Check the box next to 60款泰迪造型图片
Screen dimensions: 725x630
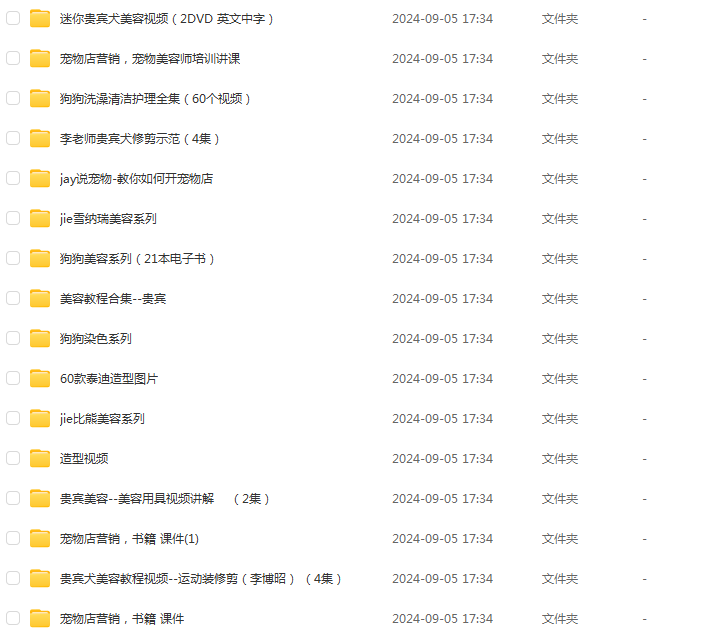(x=13, y=378)
